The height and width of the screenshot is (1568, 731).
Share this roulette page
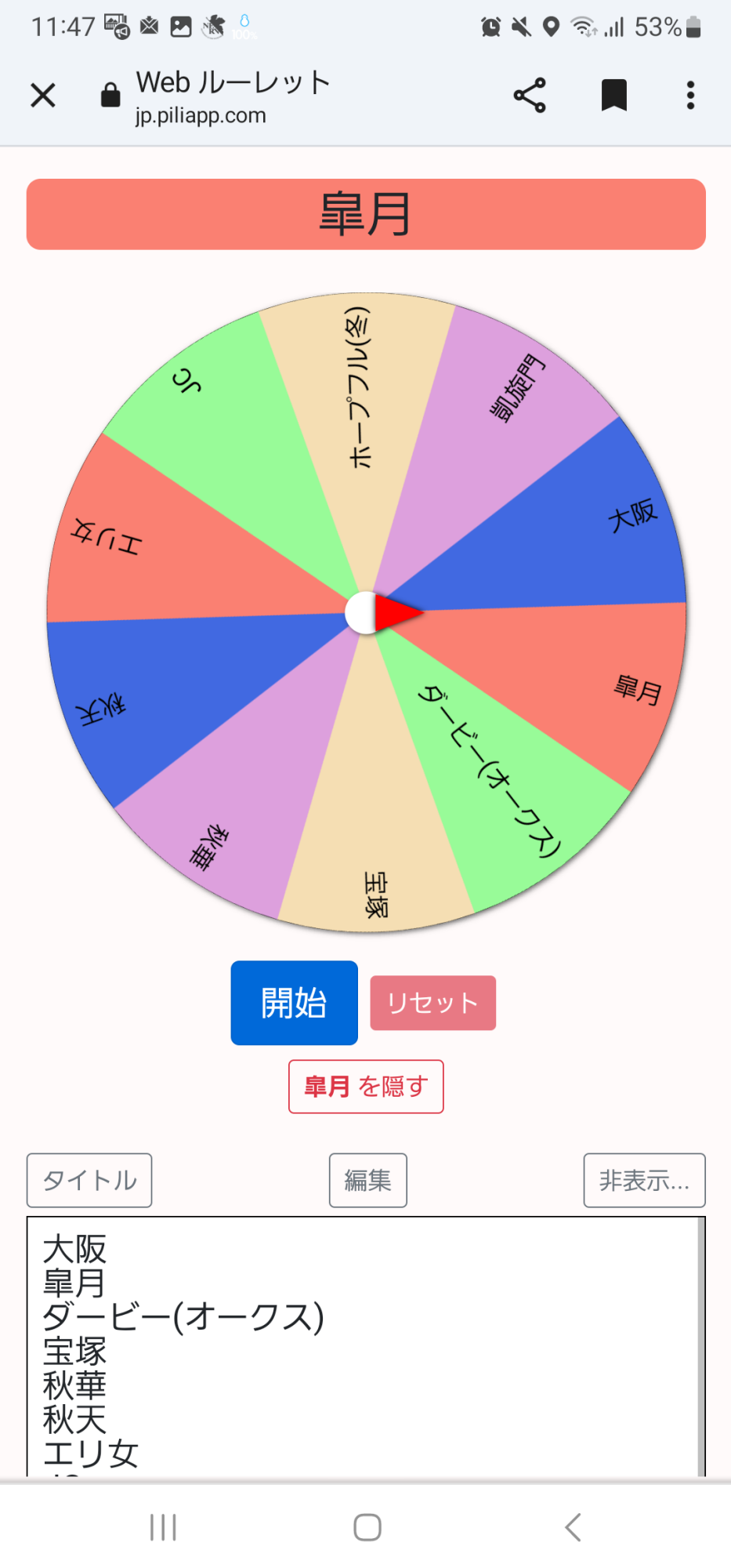click(530, 96)
